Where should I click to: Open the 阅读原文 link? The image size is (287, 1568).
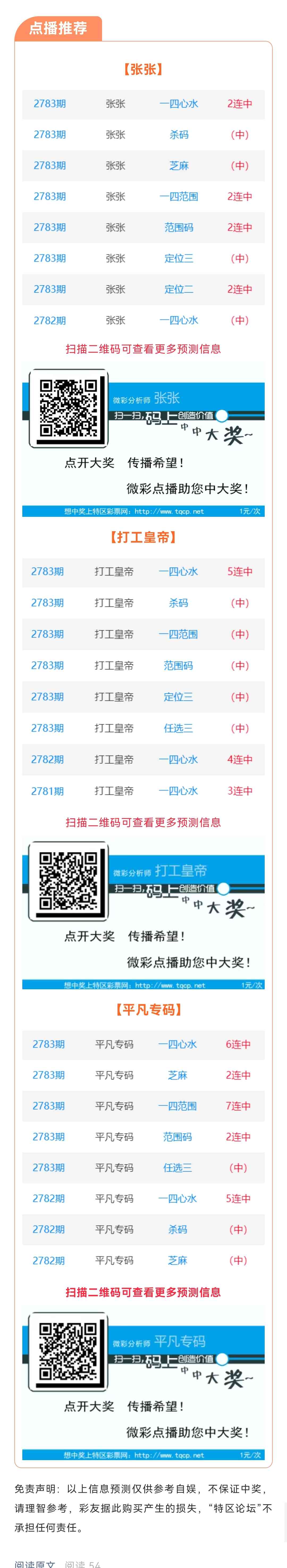coord(35,1562)
